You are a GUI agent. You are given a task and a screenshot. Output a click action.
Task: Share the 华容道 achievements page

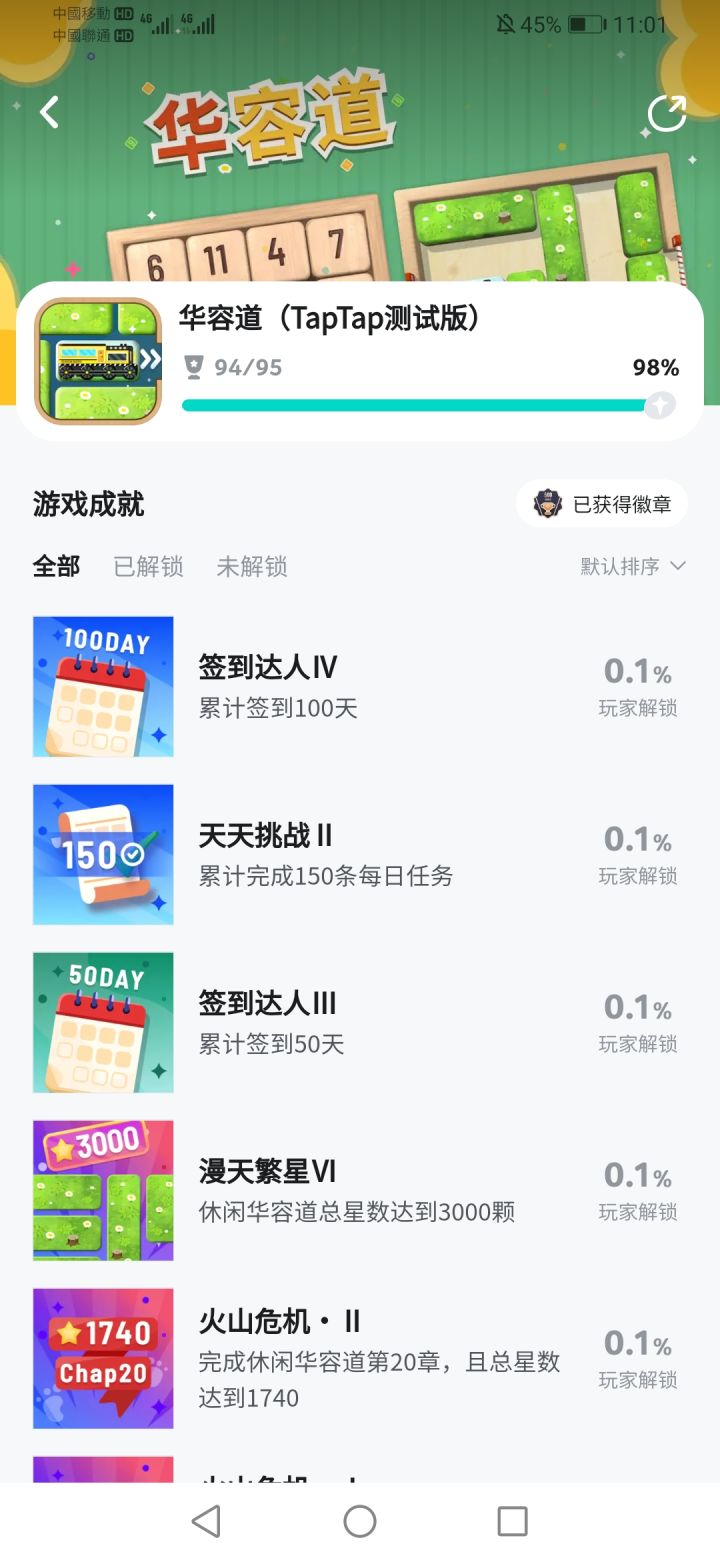point(667,113)
